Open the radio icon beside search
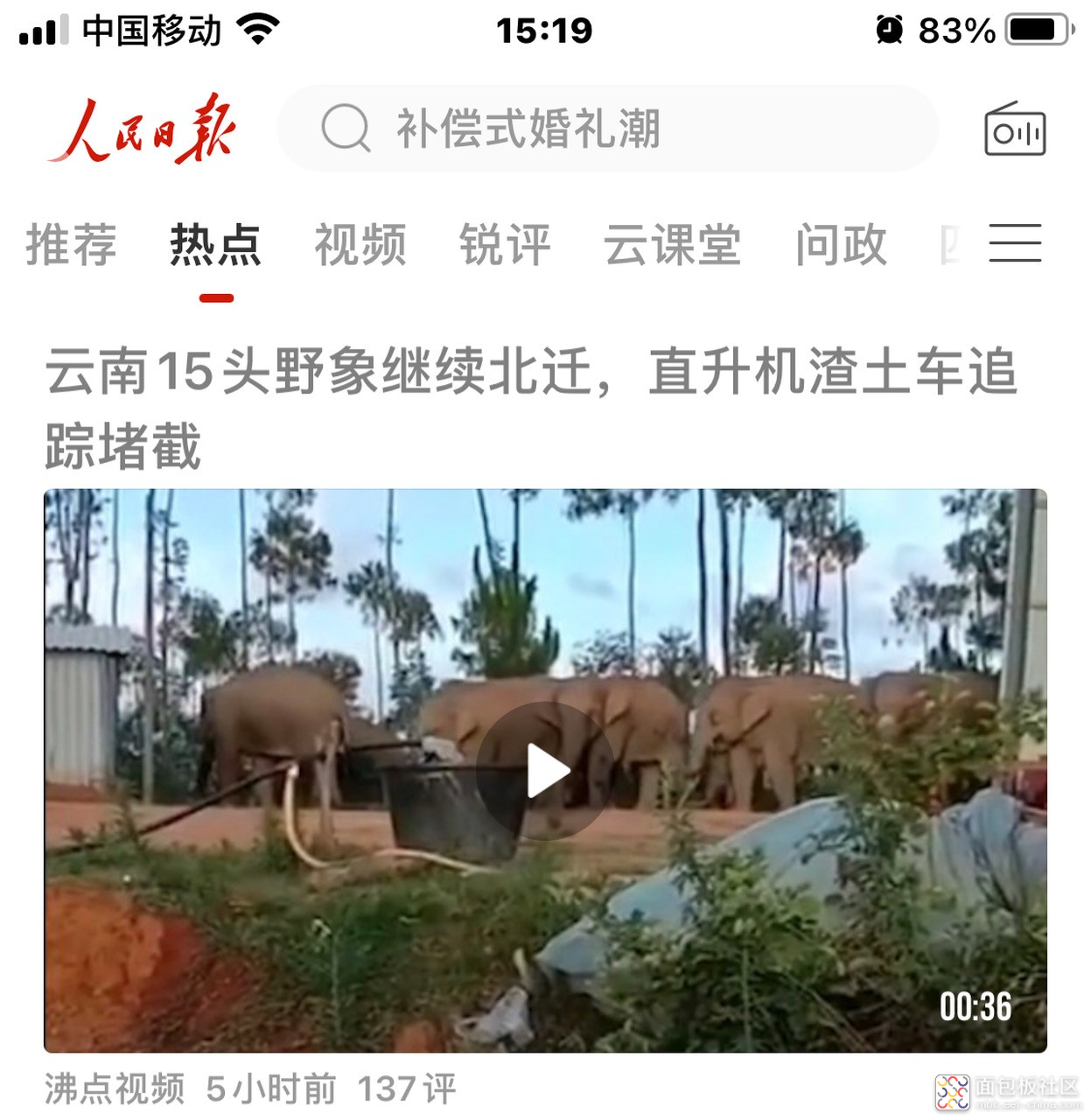 point(1014,129)
